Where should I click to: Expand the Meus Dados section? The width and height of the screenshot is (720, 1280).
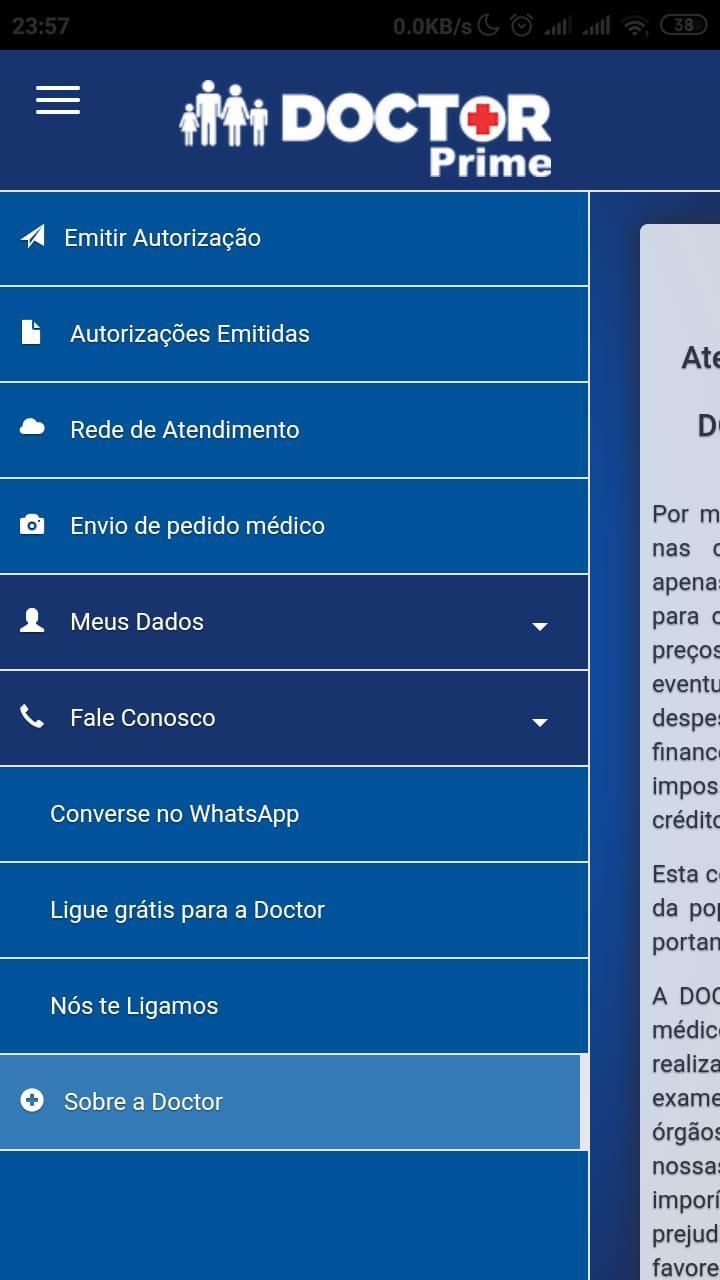(x=294, y=622)
